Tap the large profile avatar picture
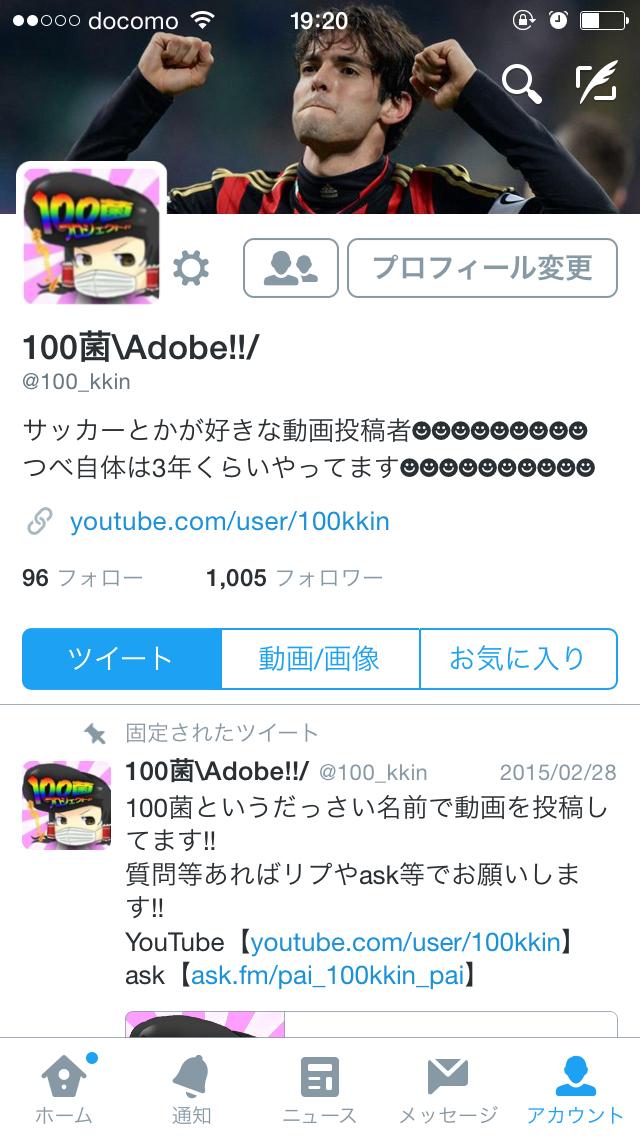The image size is (640, 1136). coord(91,236)
